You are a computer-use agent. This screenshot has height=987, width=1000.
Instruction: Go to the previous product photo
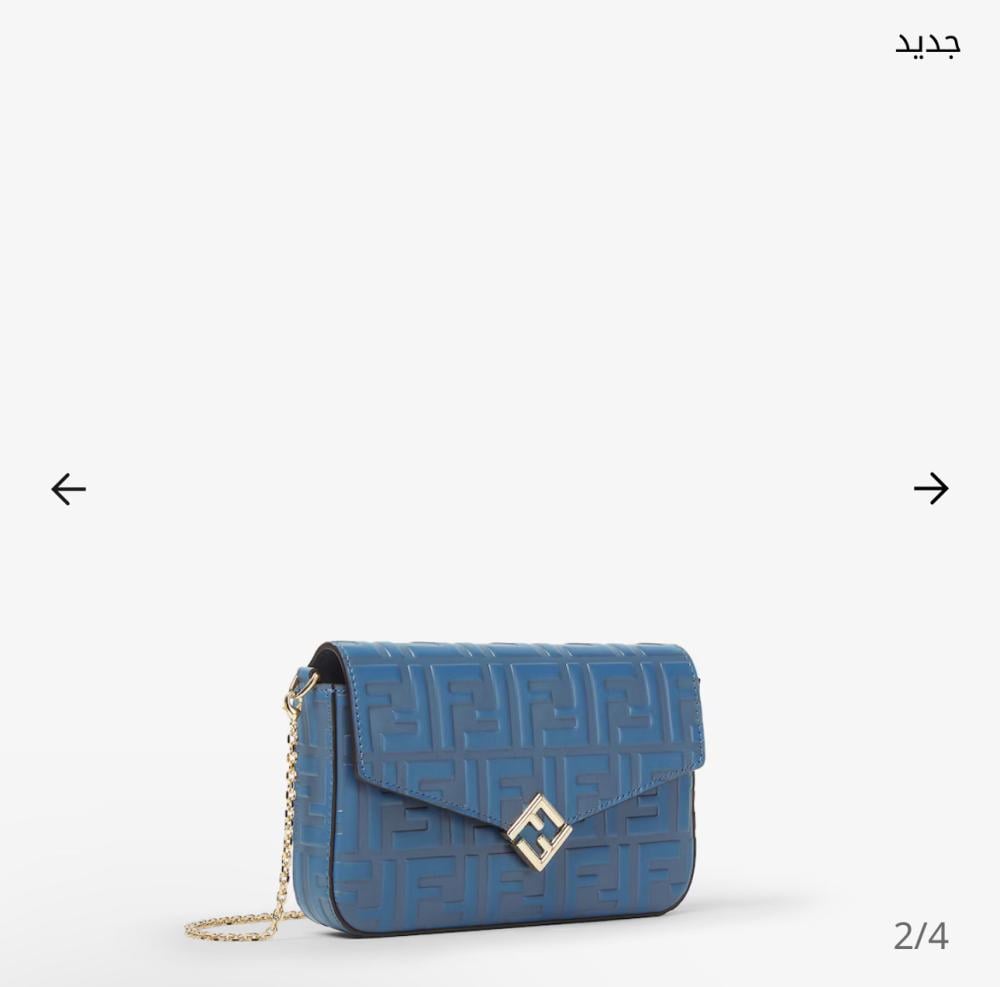pos(68,489)
